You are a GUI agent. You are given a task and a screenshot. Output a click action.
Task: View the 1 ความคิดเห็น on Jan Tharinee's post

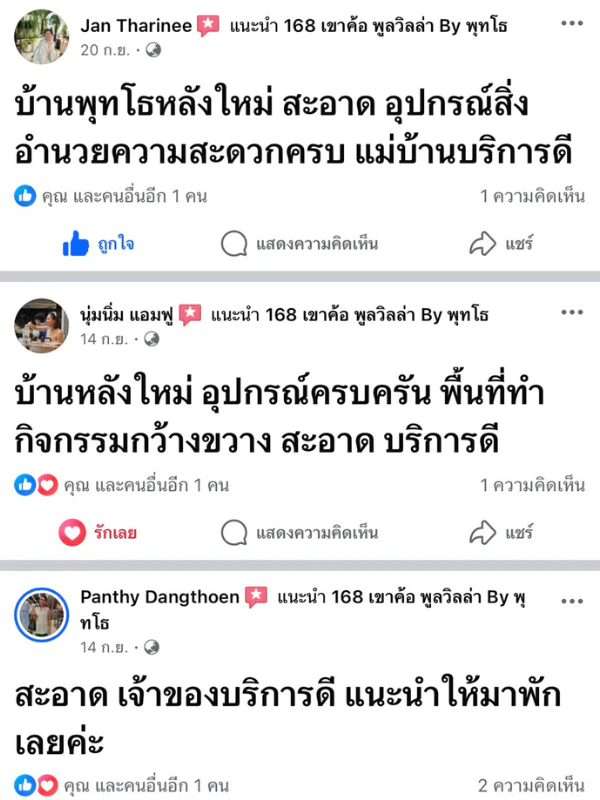[532, 196]
